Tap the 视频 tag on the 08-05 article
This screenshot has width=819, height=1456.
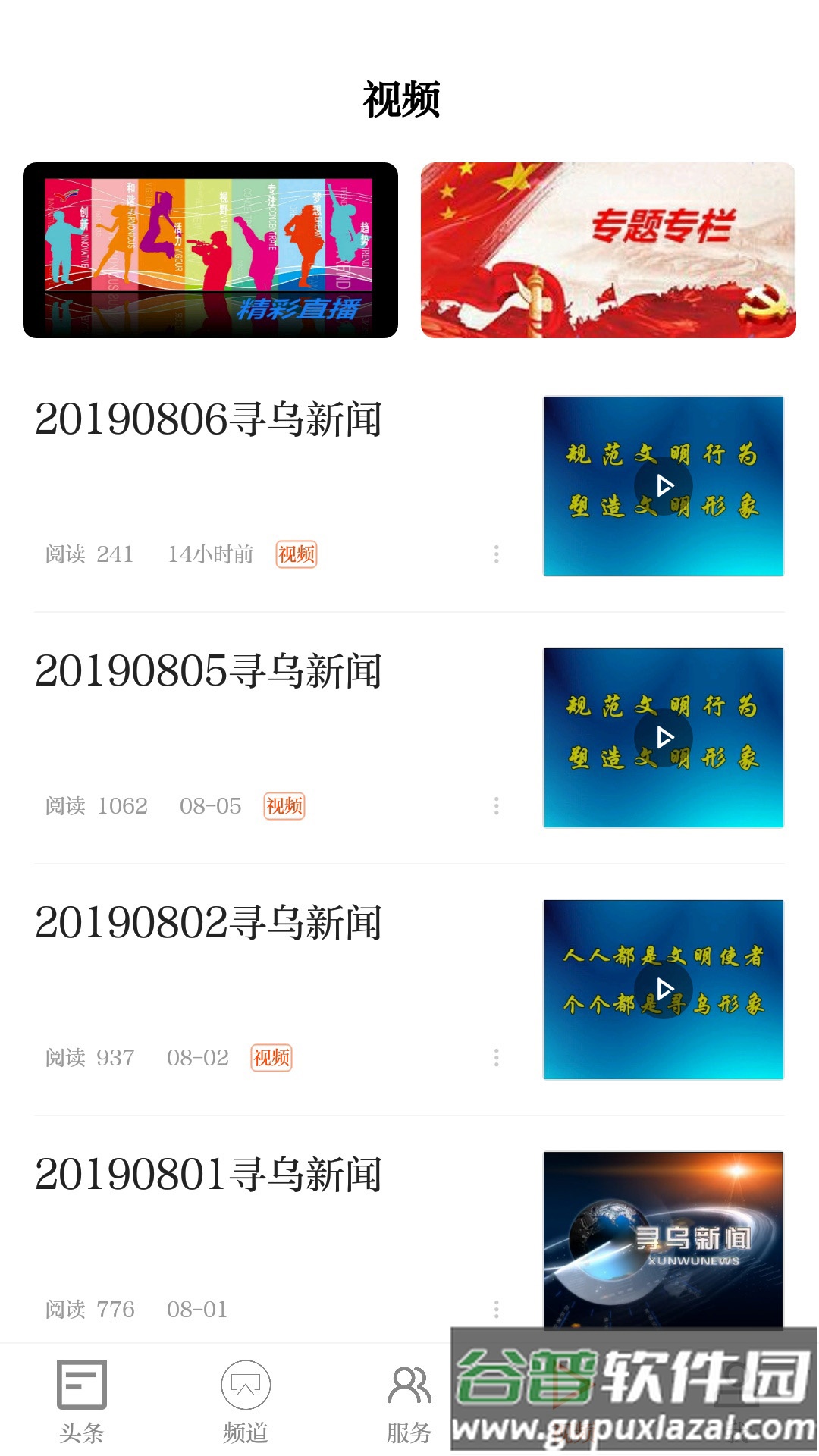[x=284, y=806]
